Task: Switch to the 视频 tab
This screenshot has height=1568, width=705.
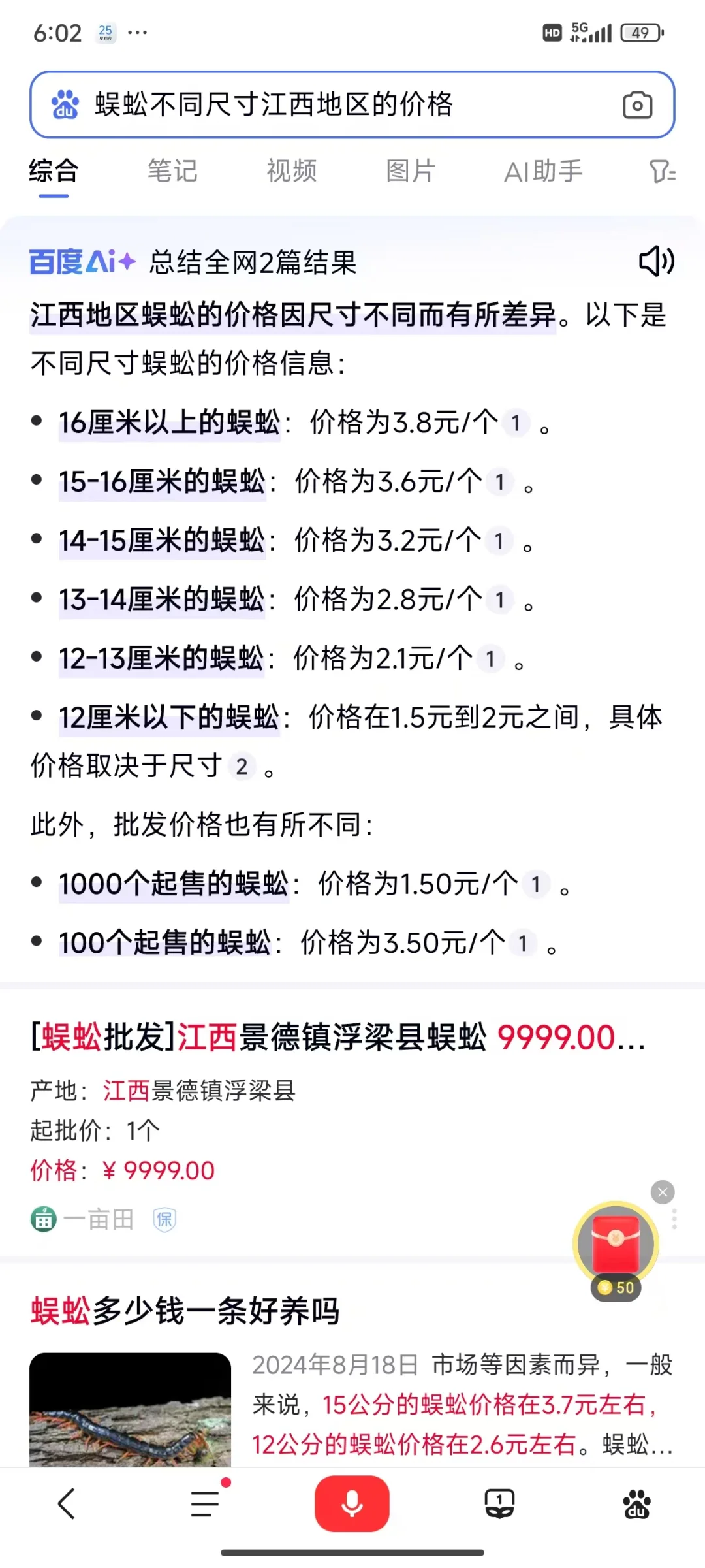Action: coord(292,171)
